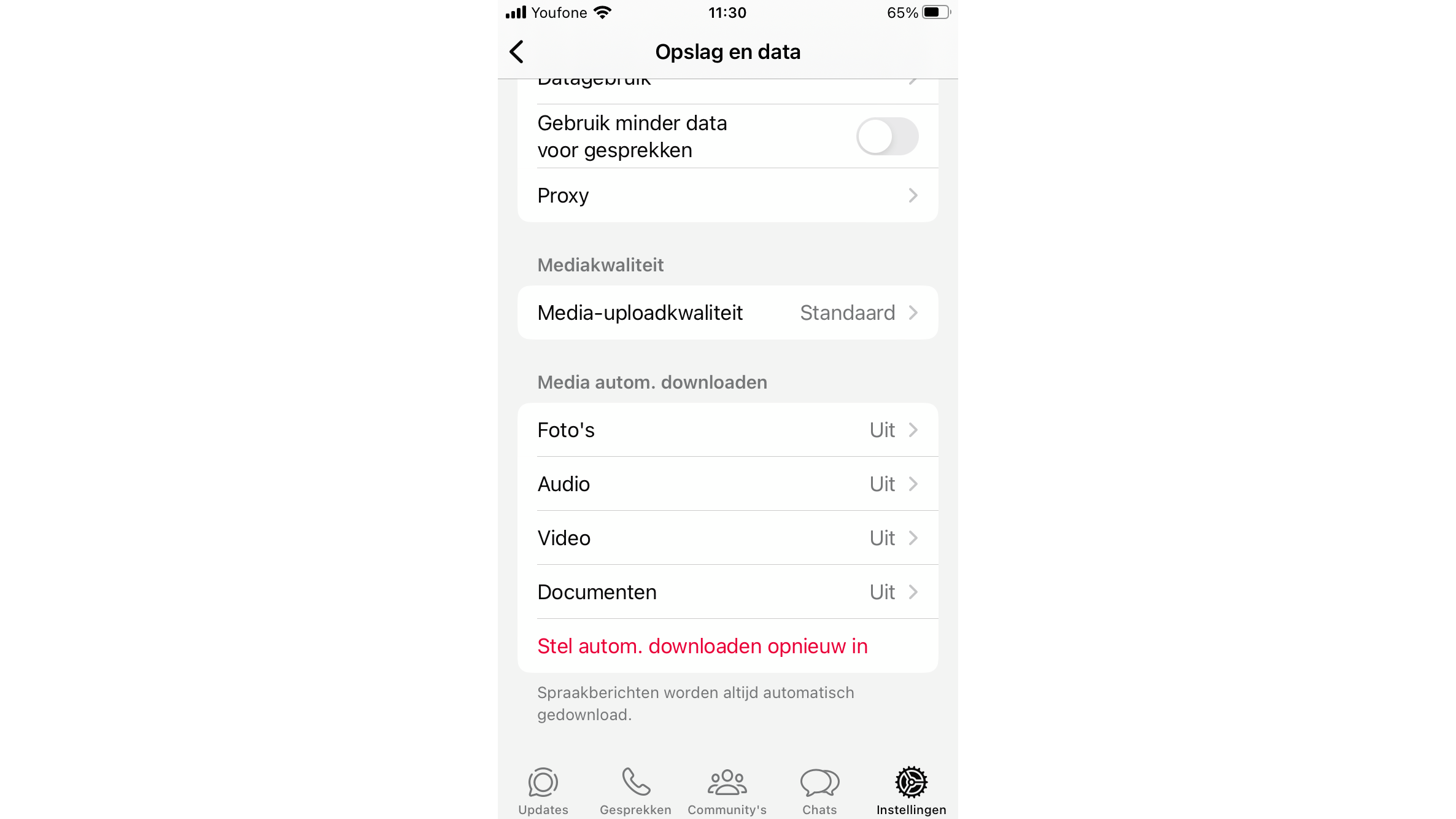1456x819 pixels.
Task: Open Foto's auto-download setting
Action: [727, 430]
